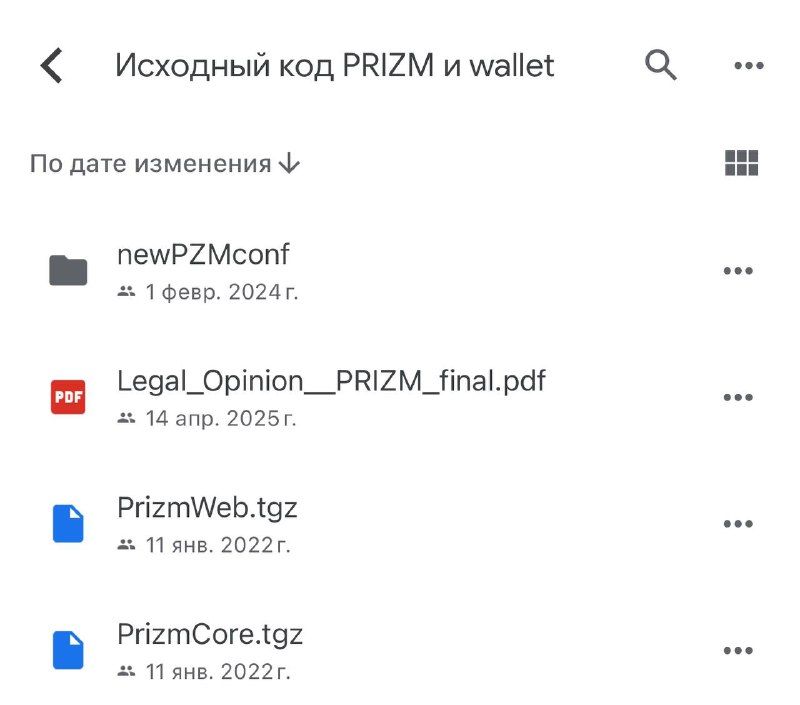Viewport: 800px width, 705px height.
Task: Open search in this folder
Action: 660,66
